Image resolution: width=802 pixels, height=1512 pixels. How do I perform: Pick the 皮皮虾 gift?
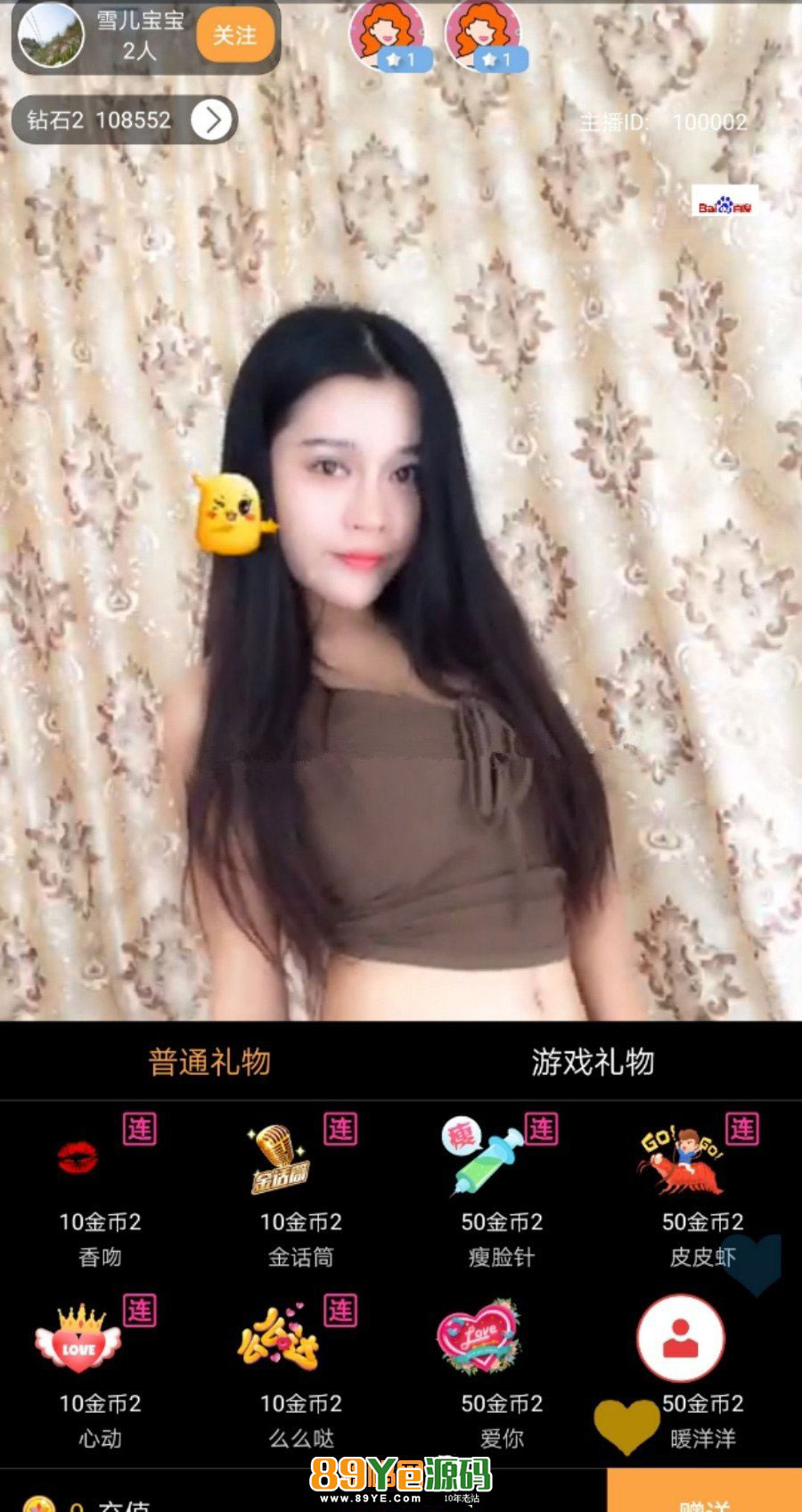(x=701, y=1186)
